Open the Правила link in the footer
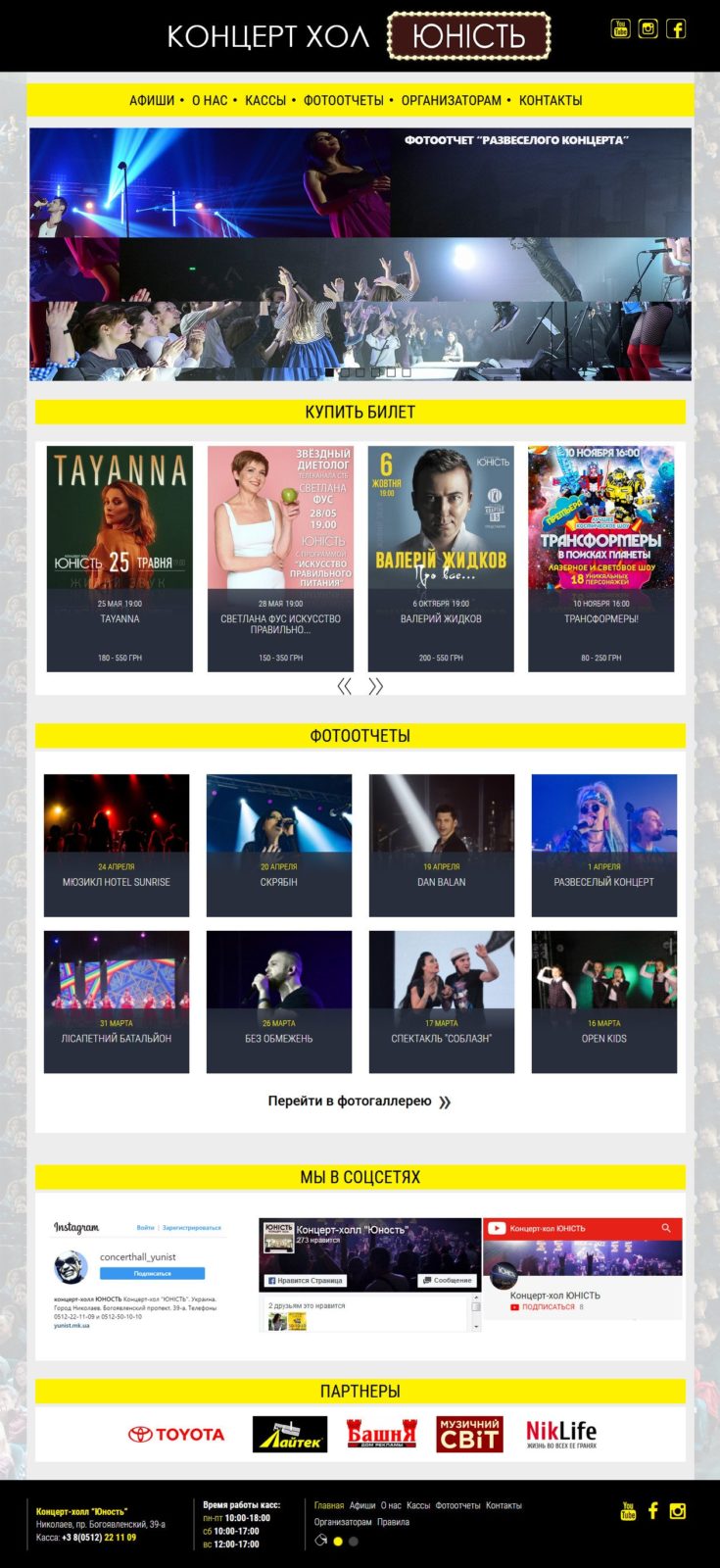Image resolution: width=720 pixels, height=1568 pixels. click(393, 1522)
